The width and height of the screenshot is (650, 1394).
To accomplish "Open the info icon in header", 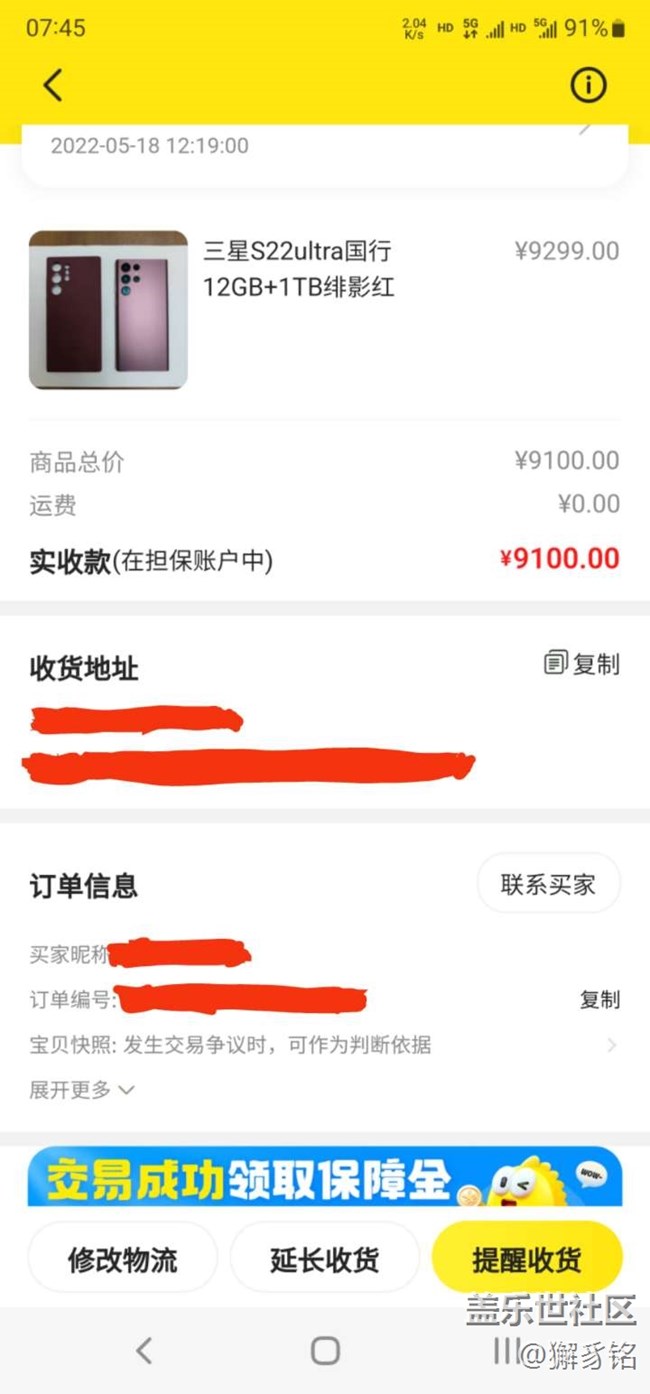I will point(588,85).
